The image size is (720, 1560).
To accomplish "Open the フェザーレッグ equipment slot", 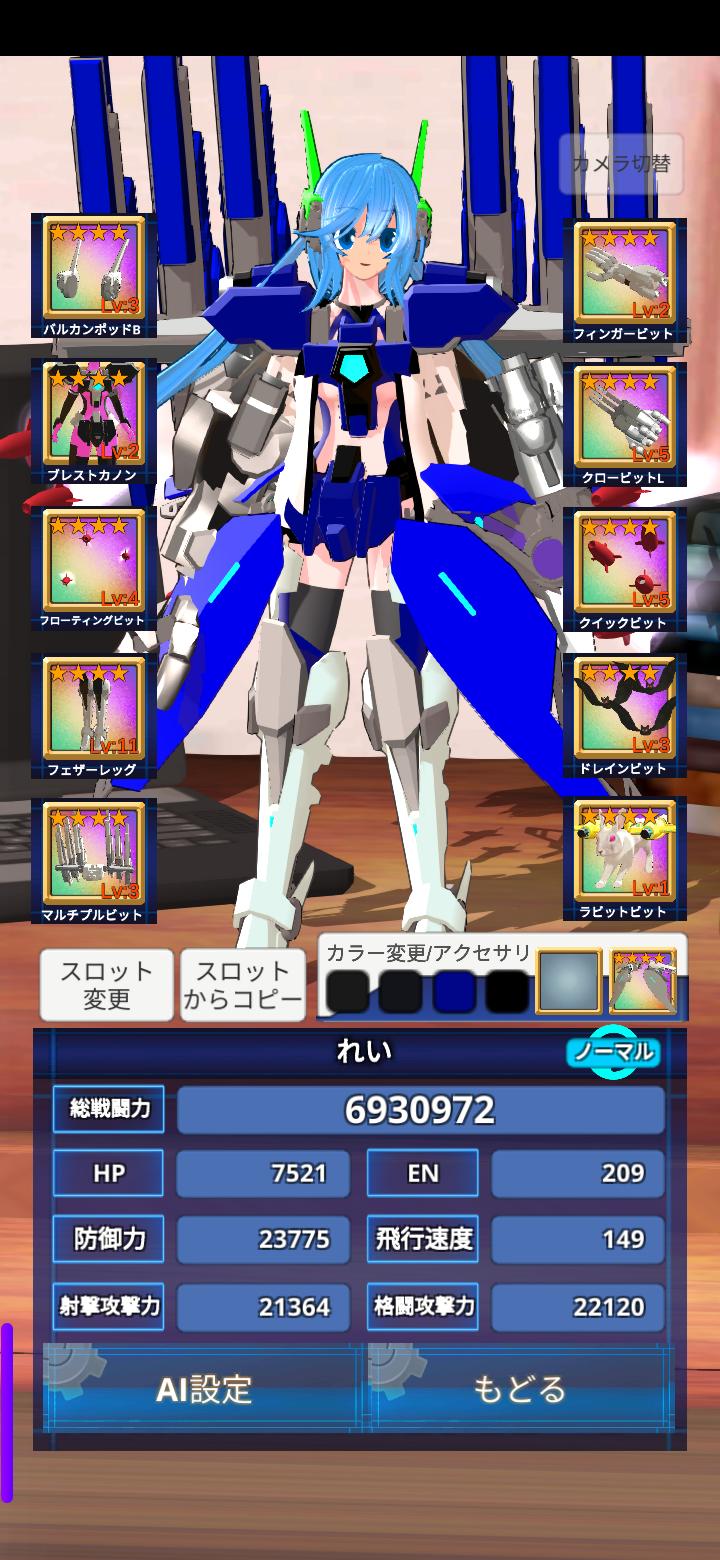I will [x=94, y=714].
